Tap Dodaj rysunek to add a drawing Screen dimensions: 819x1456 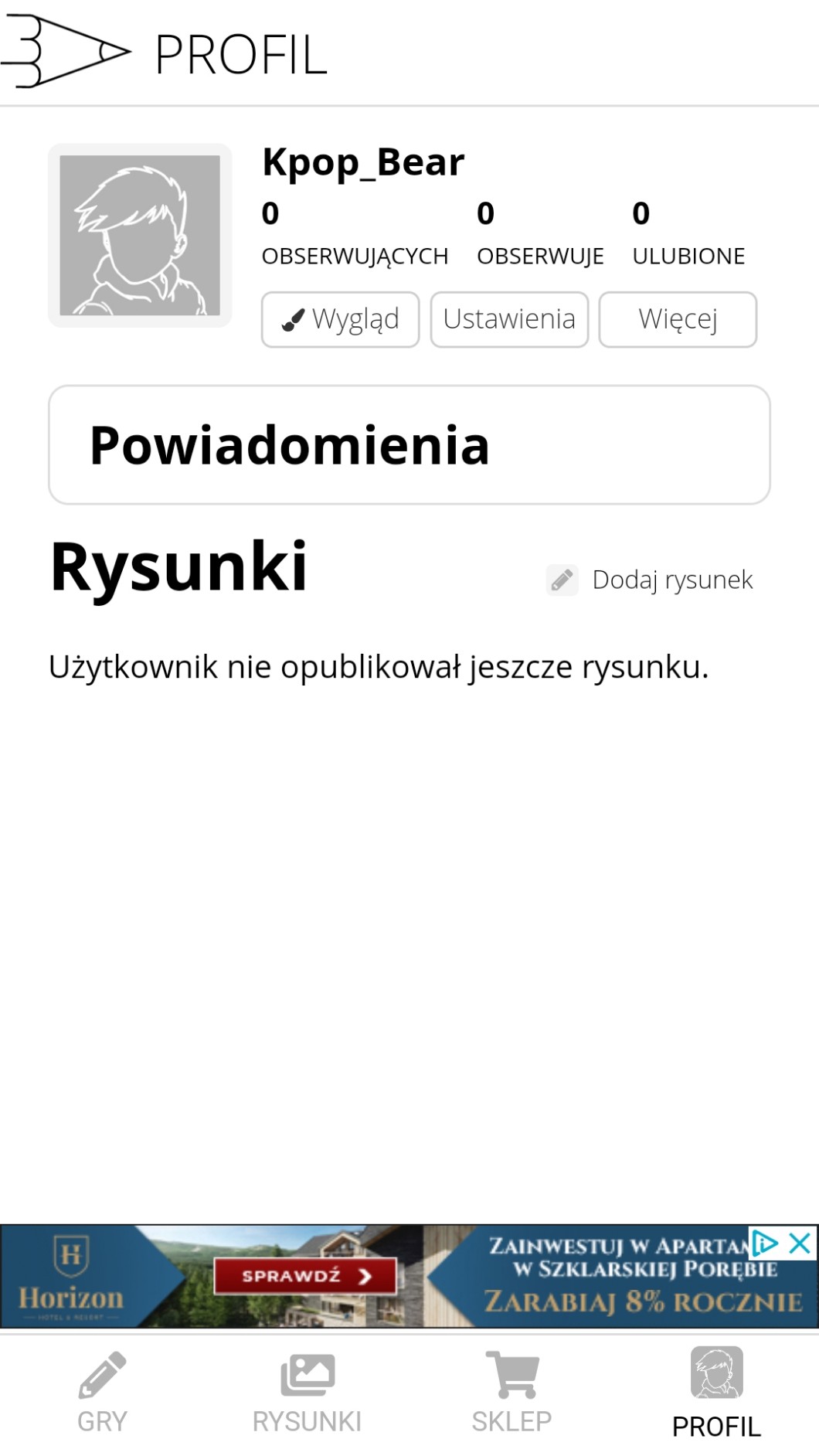pyautogui.click(x=651, y=580)
